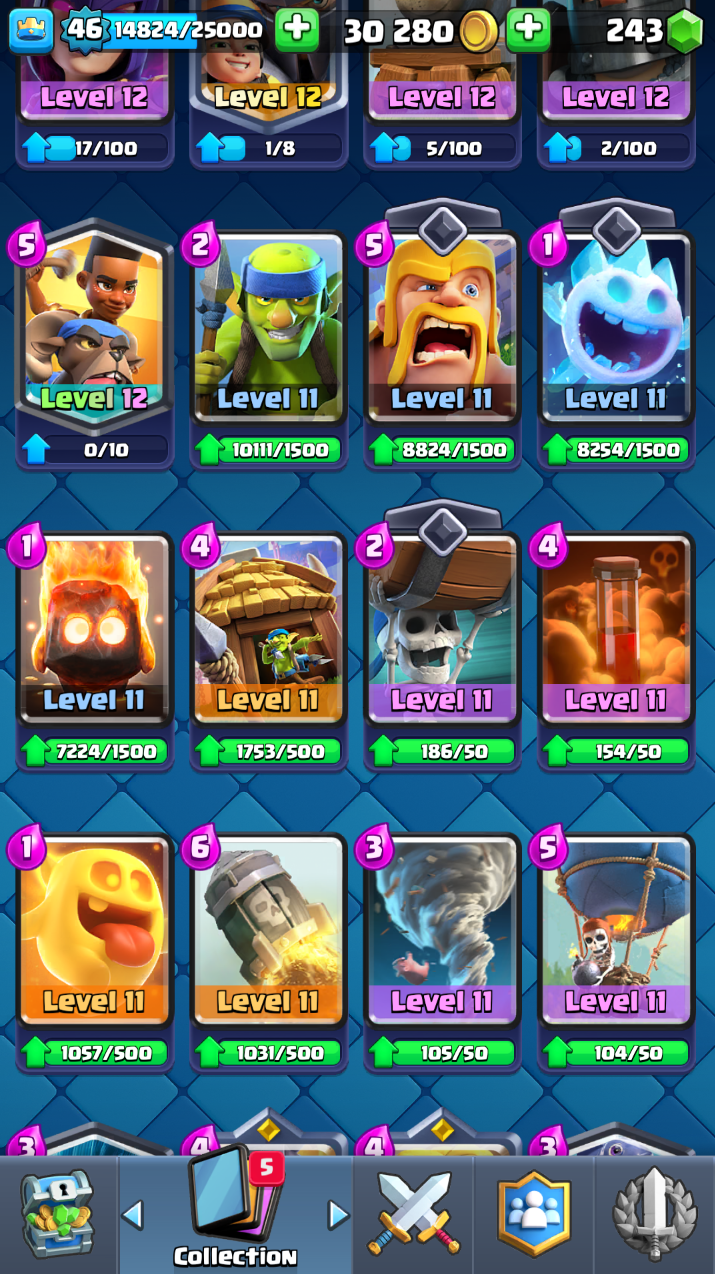
Task: Open the Heal Spirit card
Action: click(x=94, y=930)
